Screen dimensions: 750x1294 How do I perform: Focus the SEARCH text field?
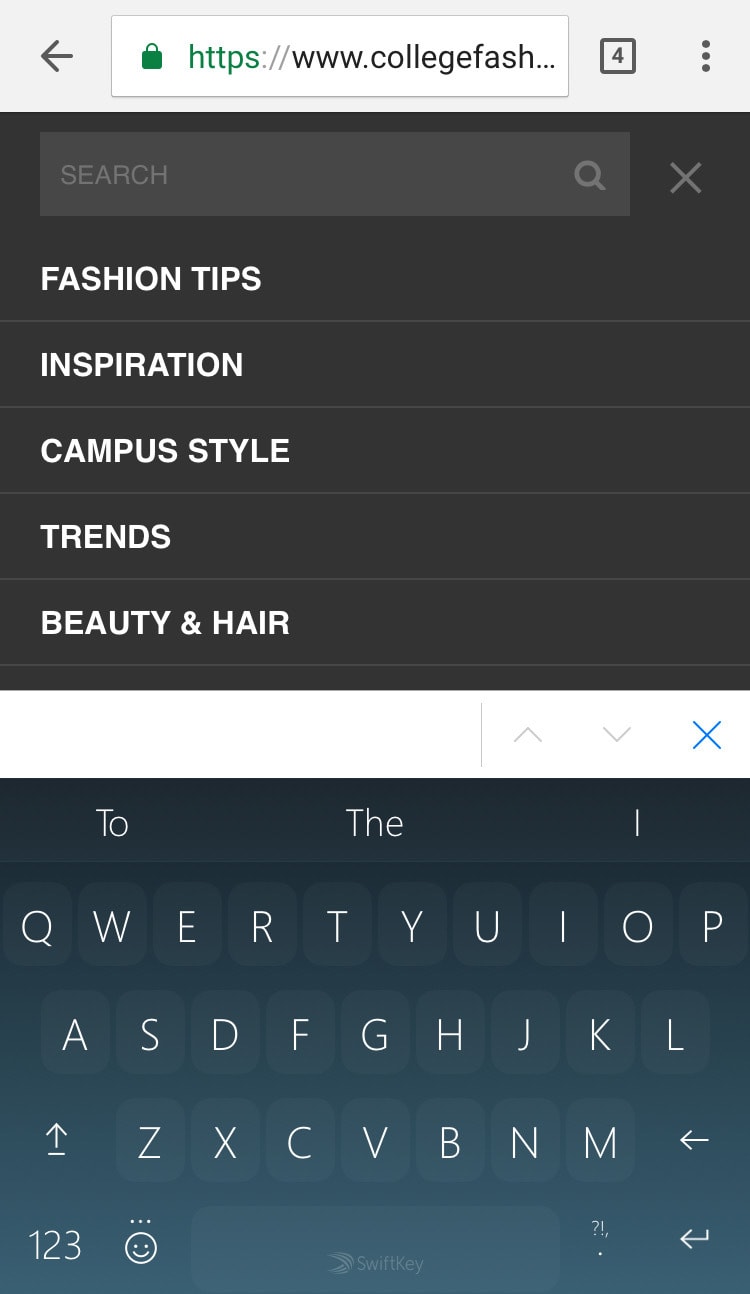pos(300,175)
